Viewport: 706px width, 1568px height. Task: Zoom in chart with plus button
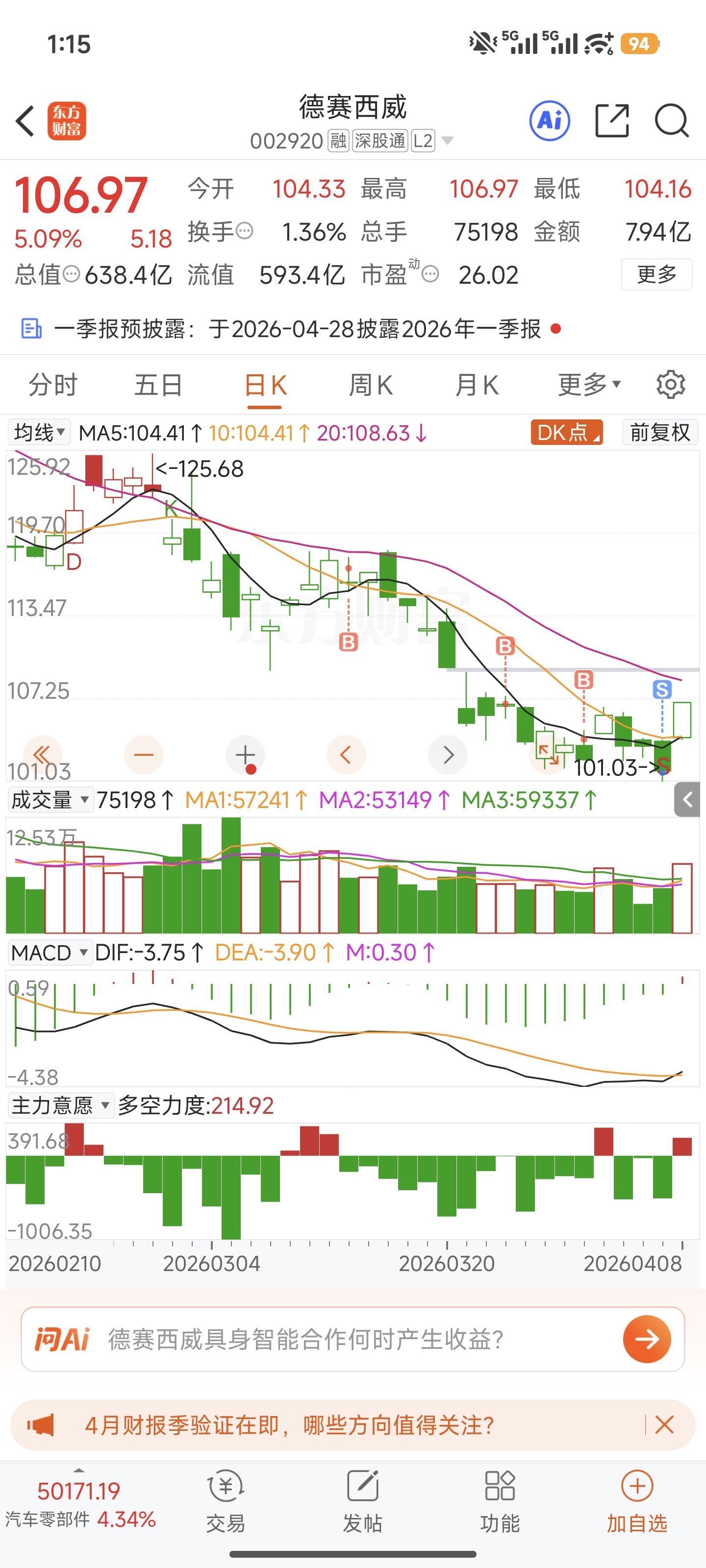coord(246,755)
